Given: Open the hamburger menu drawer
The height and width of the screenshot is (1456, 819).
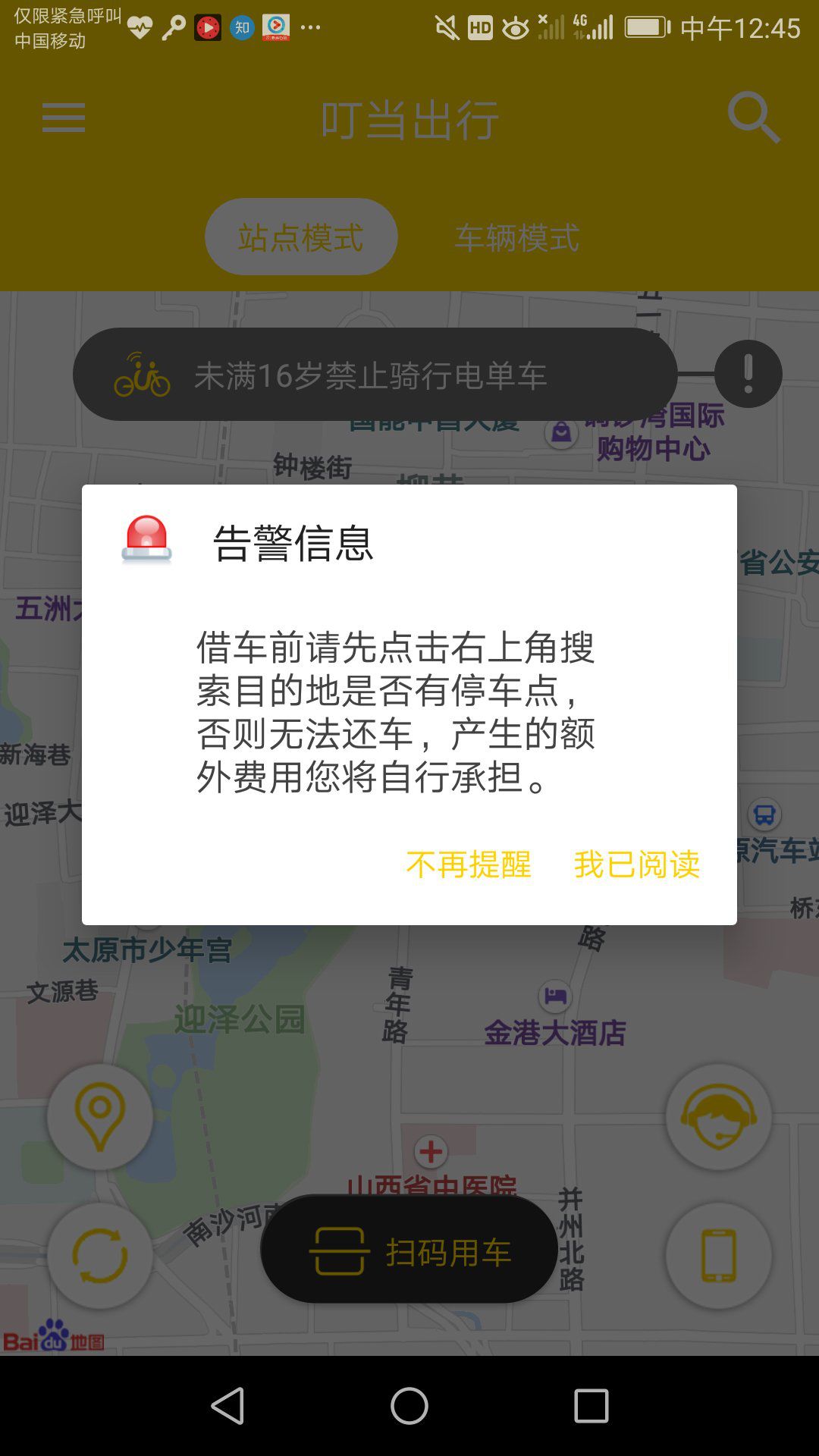Looking at the screenshot, I should click(x=64, y=118).
